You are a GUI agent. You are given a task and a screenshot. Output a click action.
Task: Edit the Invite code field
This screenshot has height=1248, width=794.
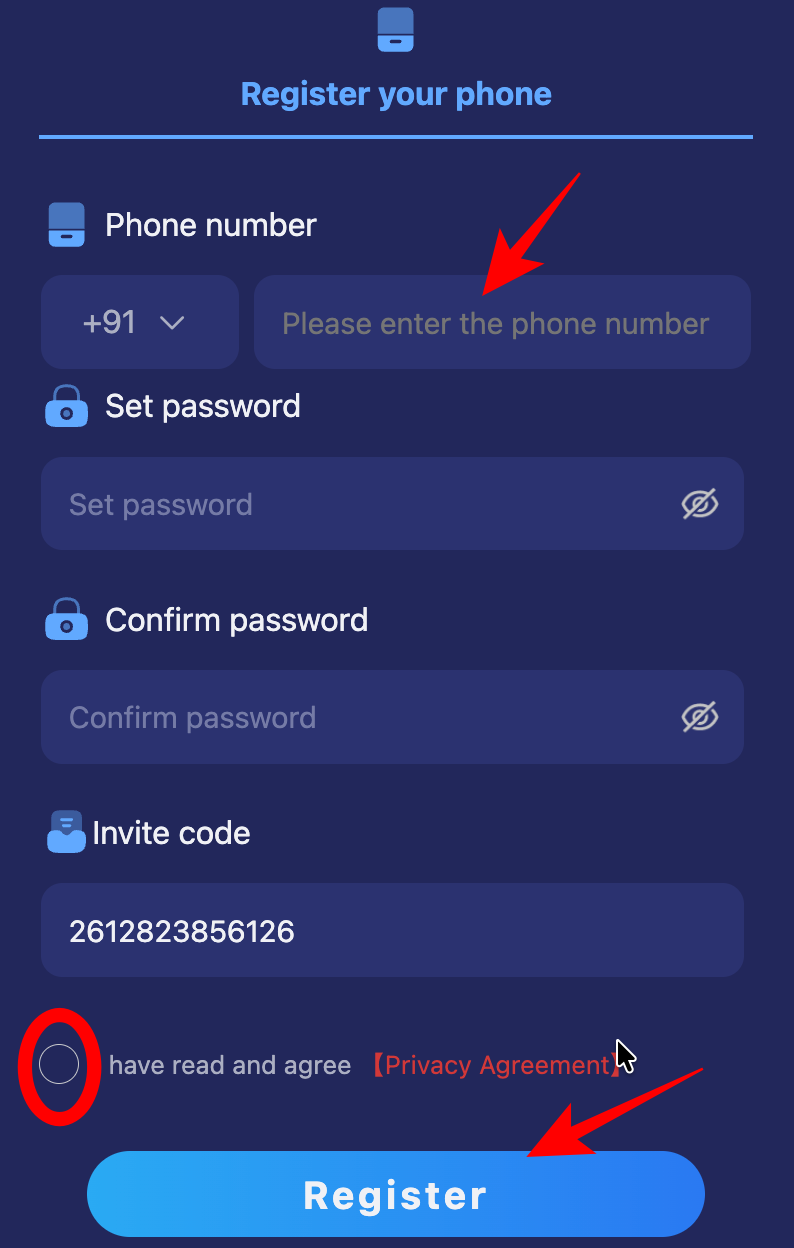(x=392, y=931)
